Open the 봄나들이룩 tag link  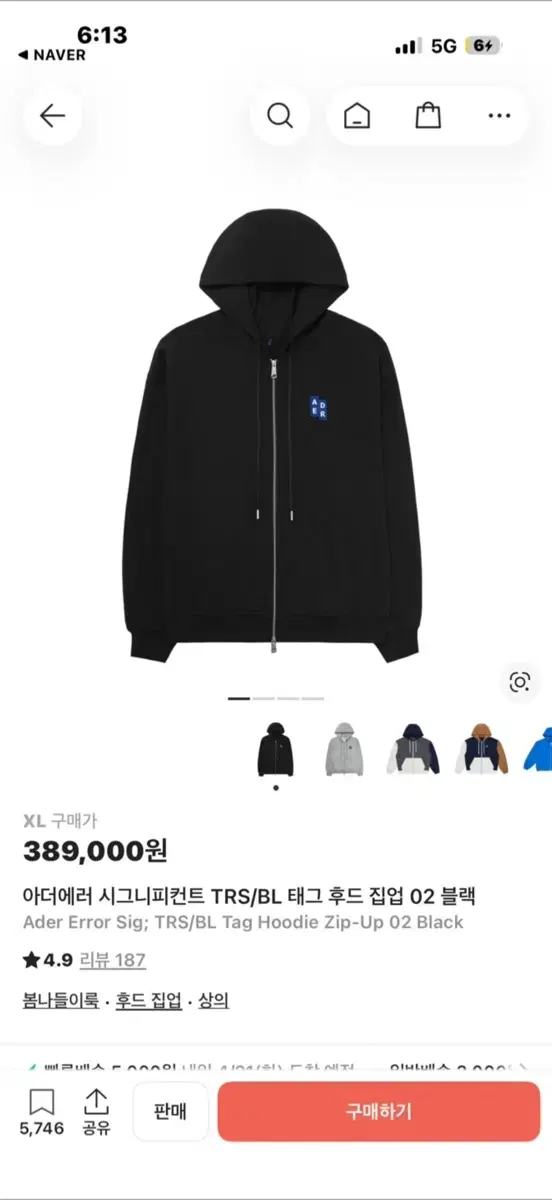pos(60,1000)
